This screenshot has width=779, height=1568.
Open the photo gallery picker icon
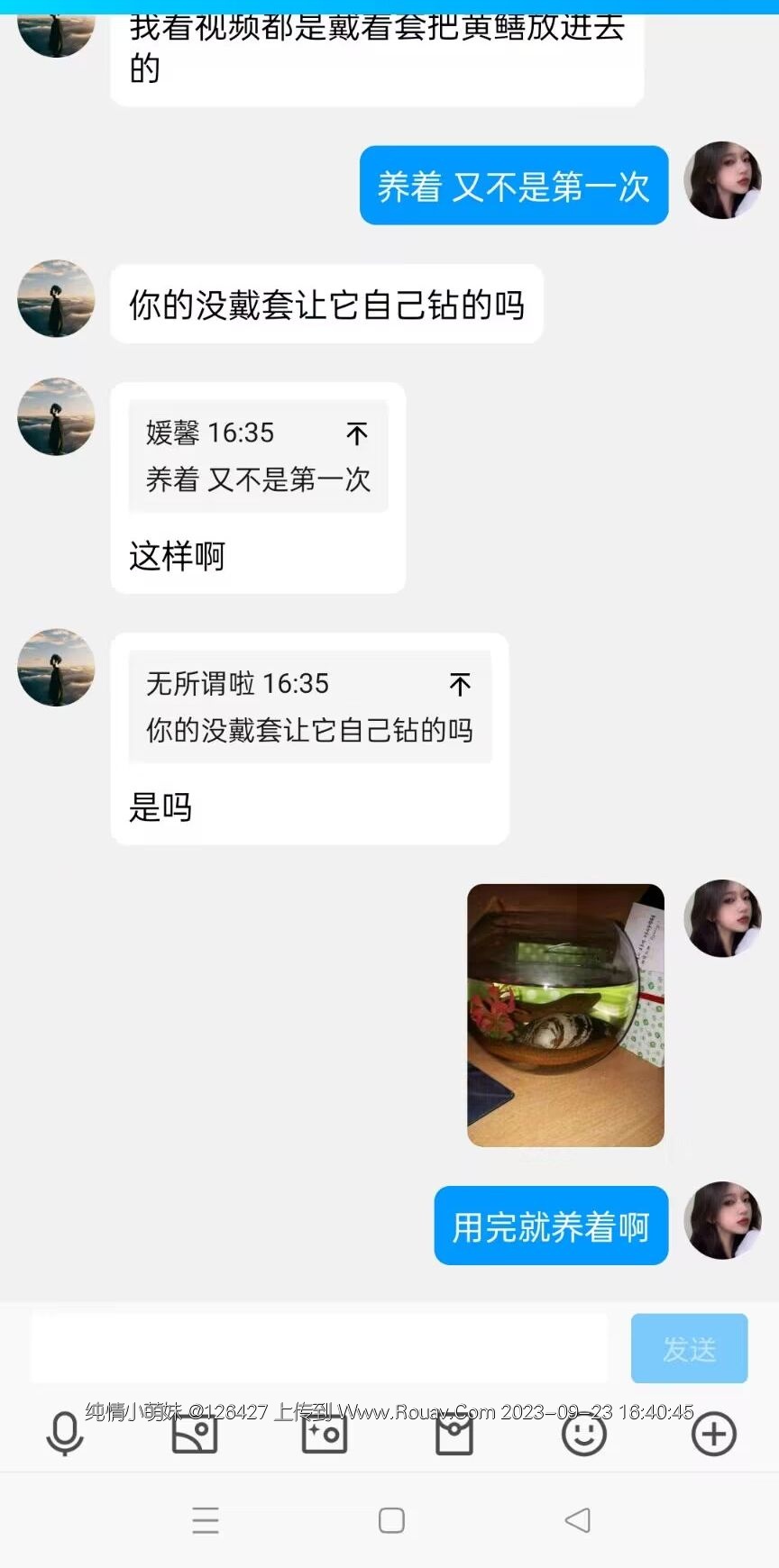(x=195, y=1434)
